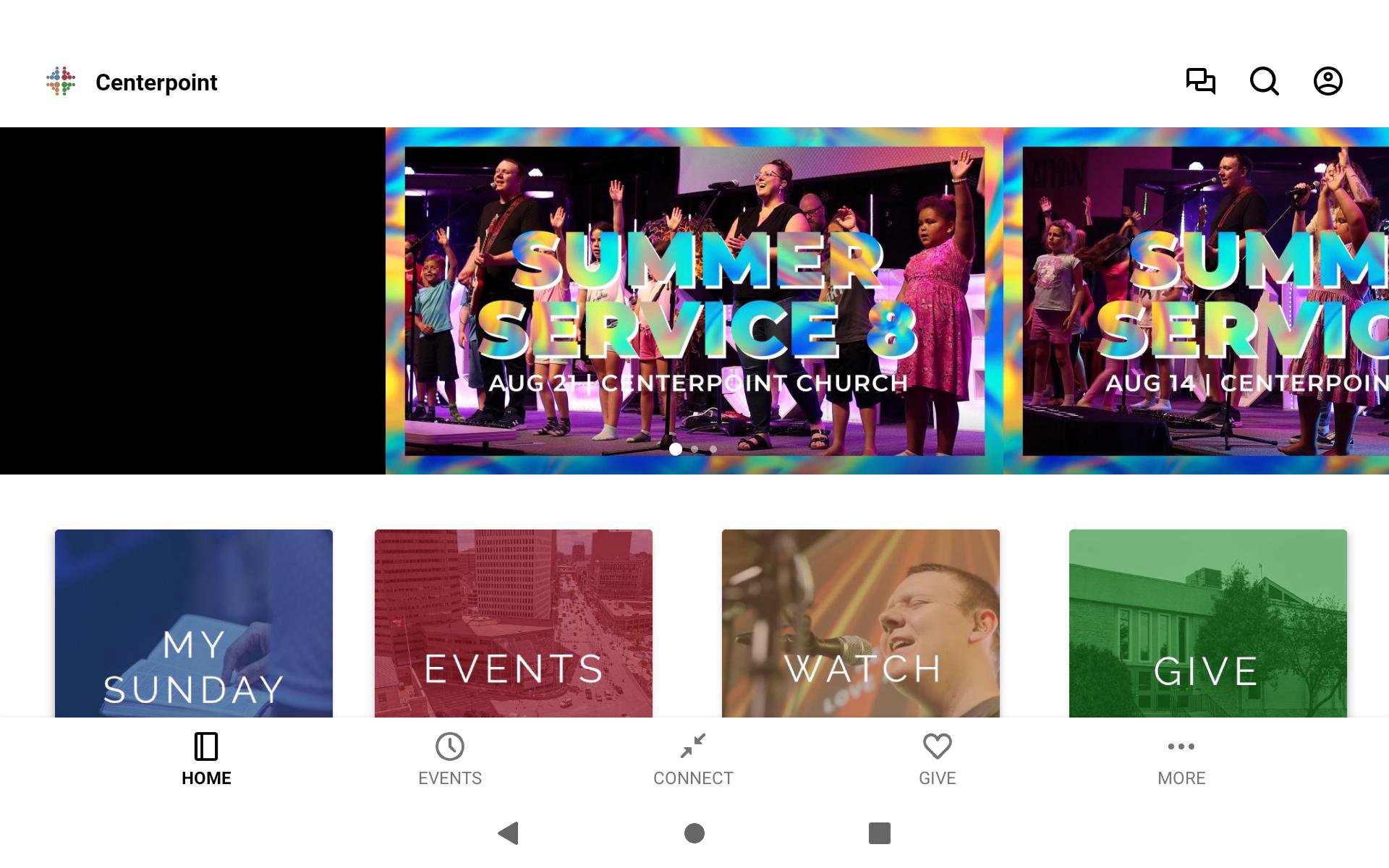1389x868 pixels.
Task: Open the More tab
Action: tap(1181, 759)
